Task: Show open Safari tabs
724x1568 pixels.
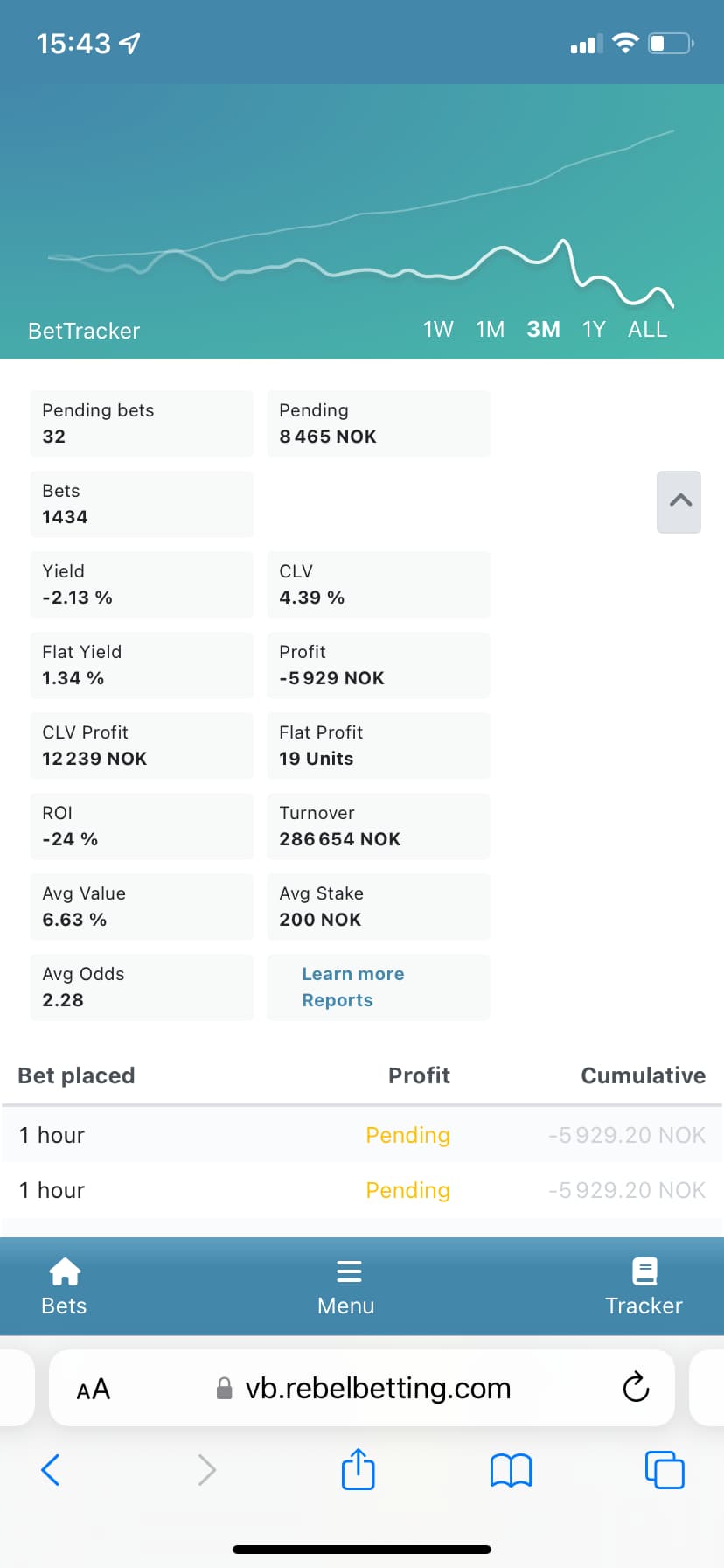Action: tap(665, 1470)
